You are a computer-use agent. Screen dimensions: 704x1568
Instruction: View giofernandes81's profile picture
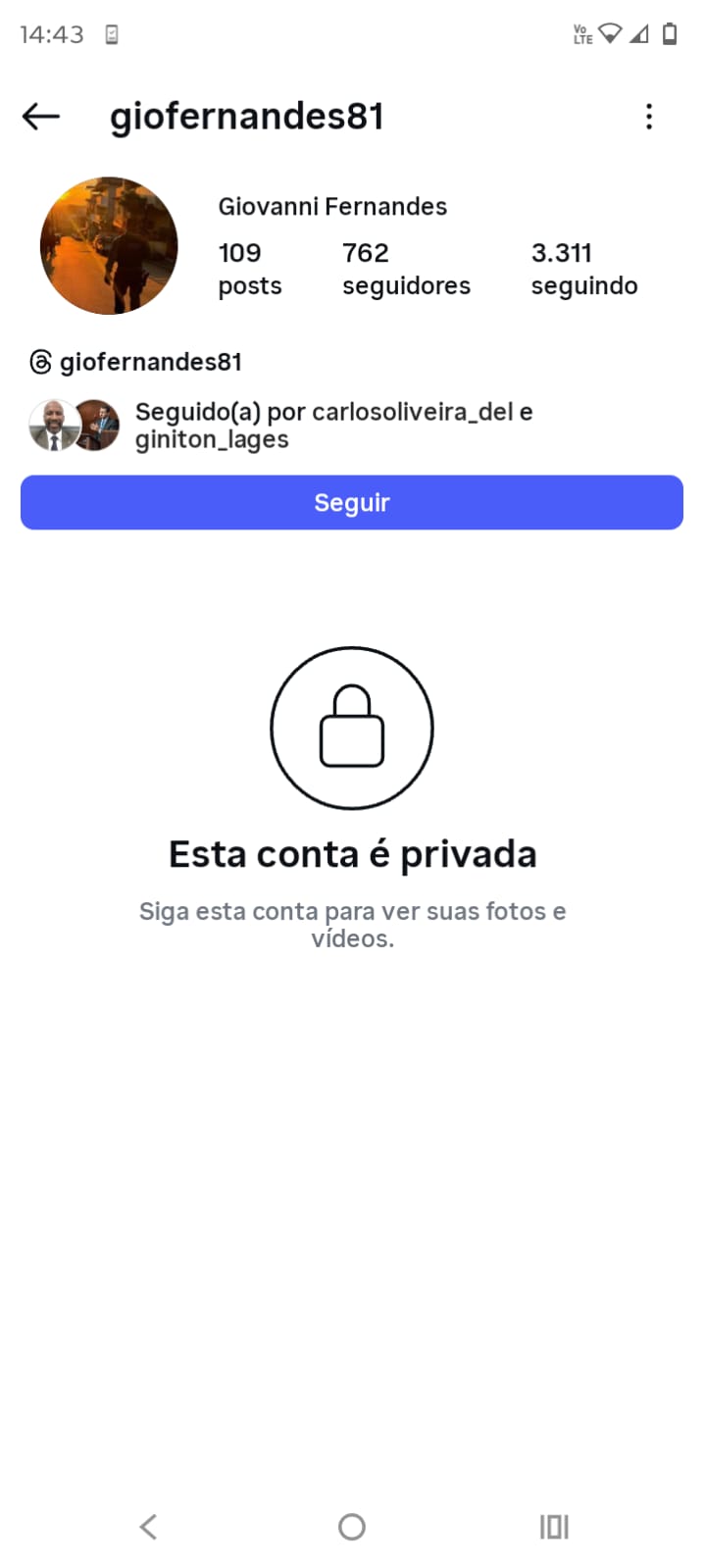coord(109,245)
